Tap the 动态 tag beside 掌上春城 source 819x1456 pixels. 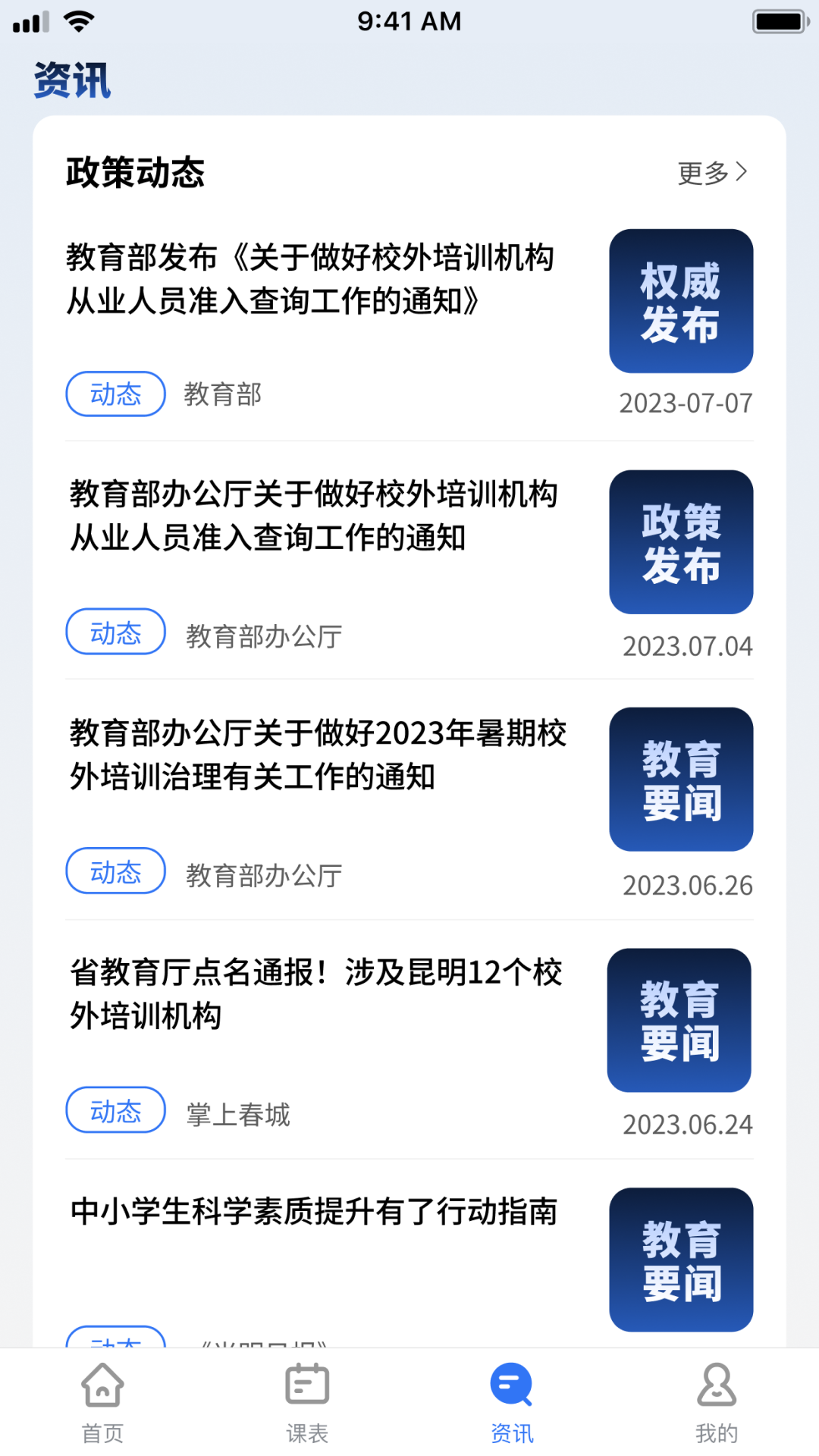pyautogui.click(x=115, y=1110)
